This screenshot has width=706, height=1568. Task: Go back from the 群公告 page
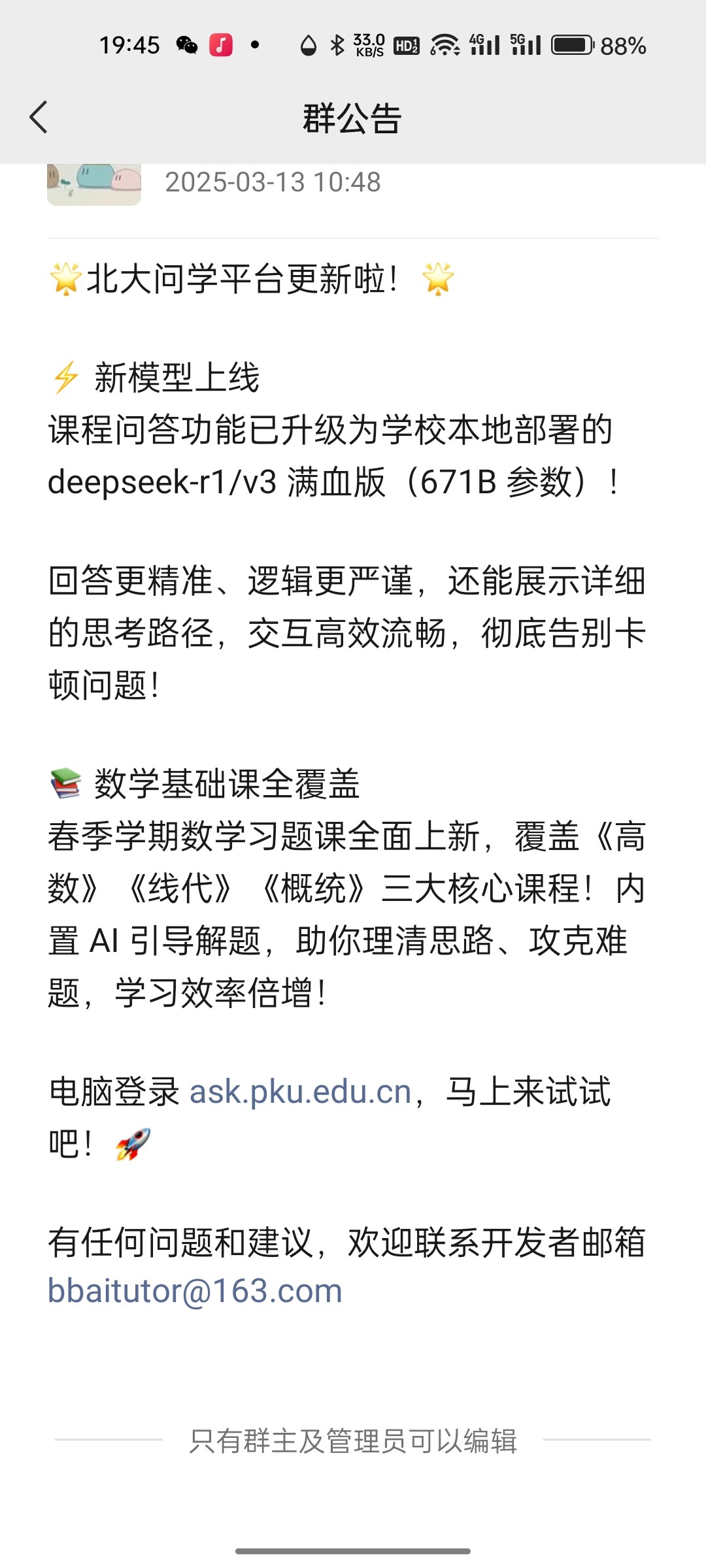click(39, 118)
